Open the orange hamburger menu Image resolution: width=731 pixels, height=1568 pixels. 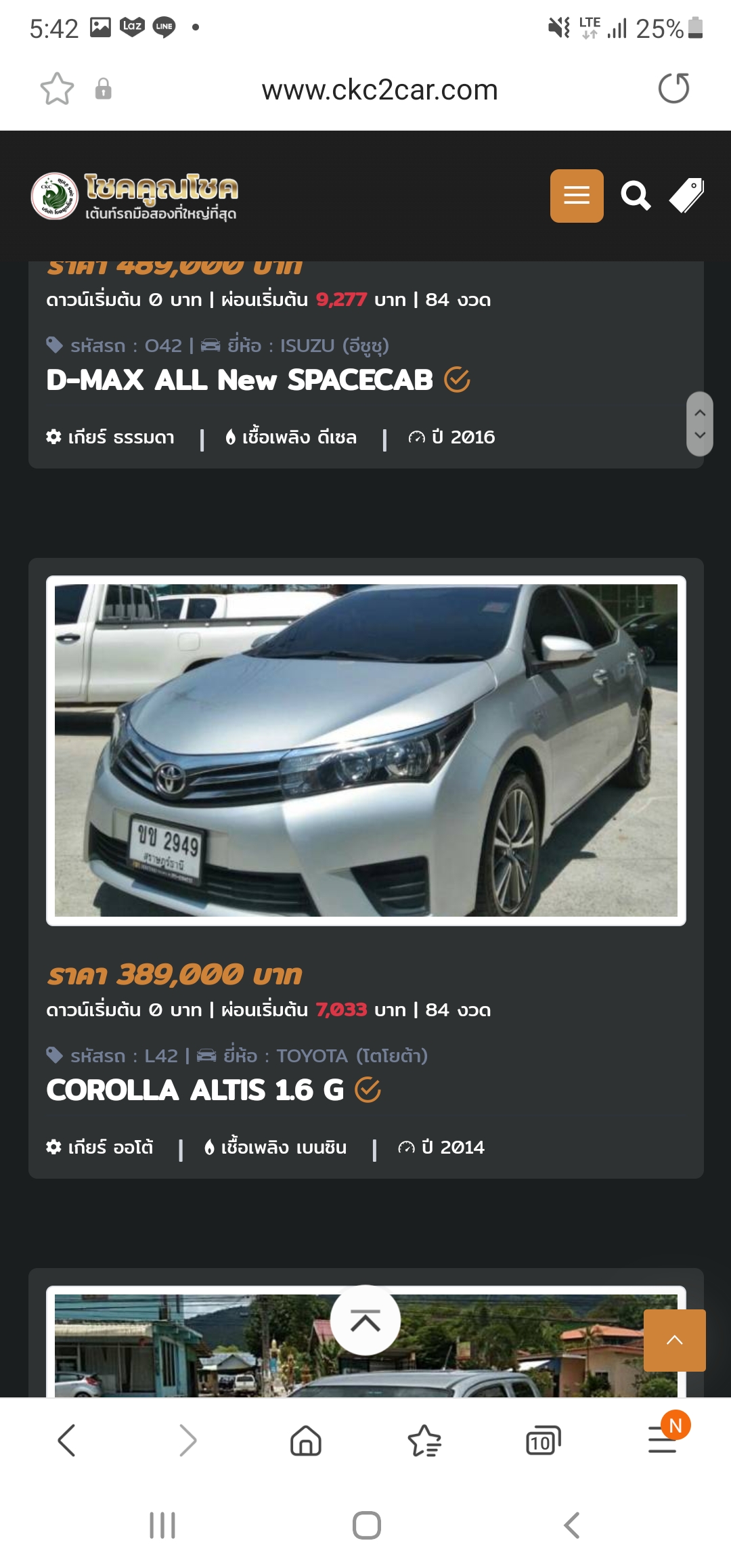(577, 196)
